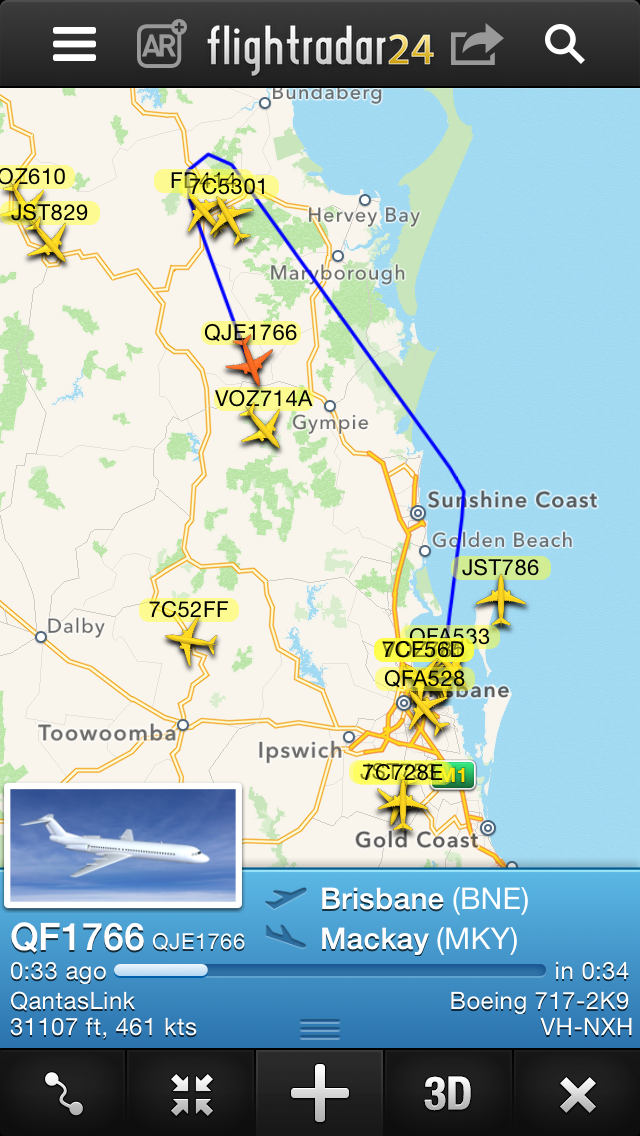Select the JST829 aircraft

pyautogui.click(x=47, y=241)
